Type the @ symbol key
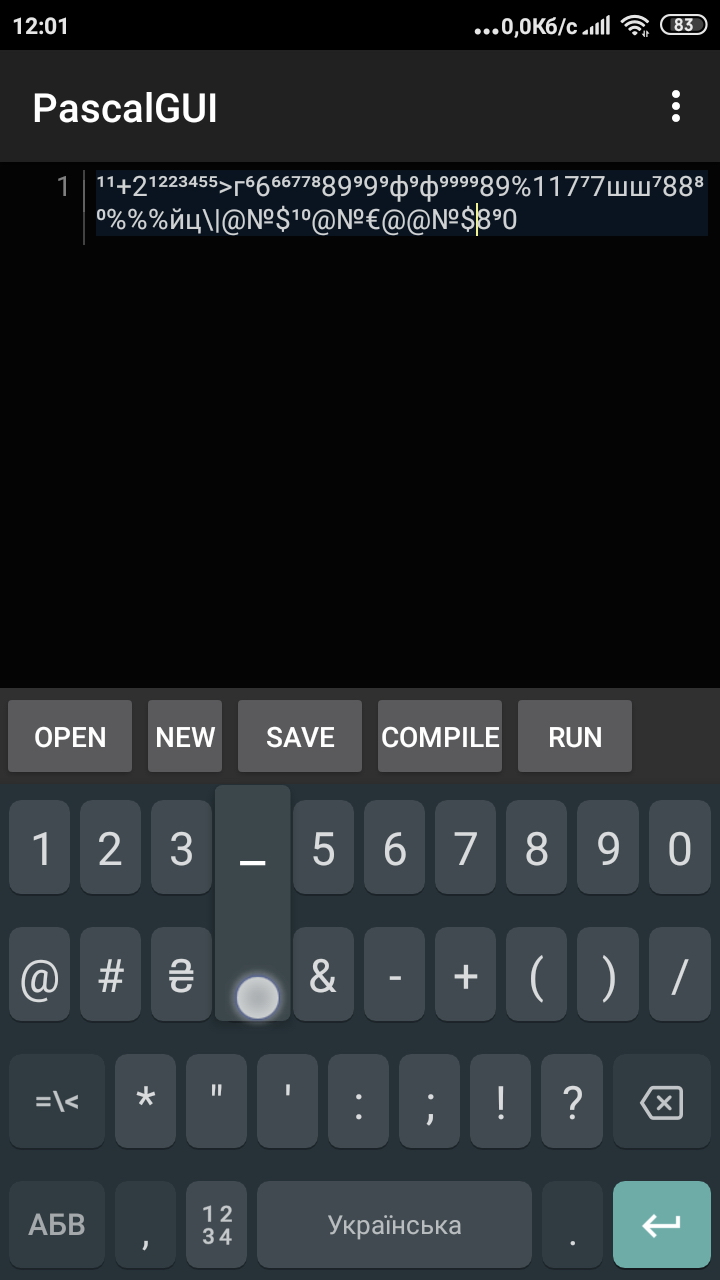720x1280 pixels. click(40, 976)
